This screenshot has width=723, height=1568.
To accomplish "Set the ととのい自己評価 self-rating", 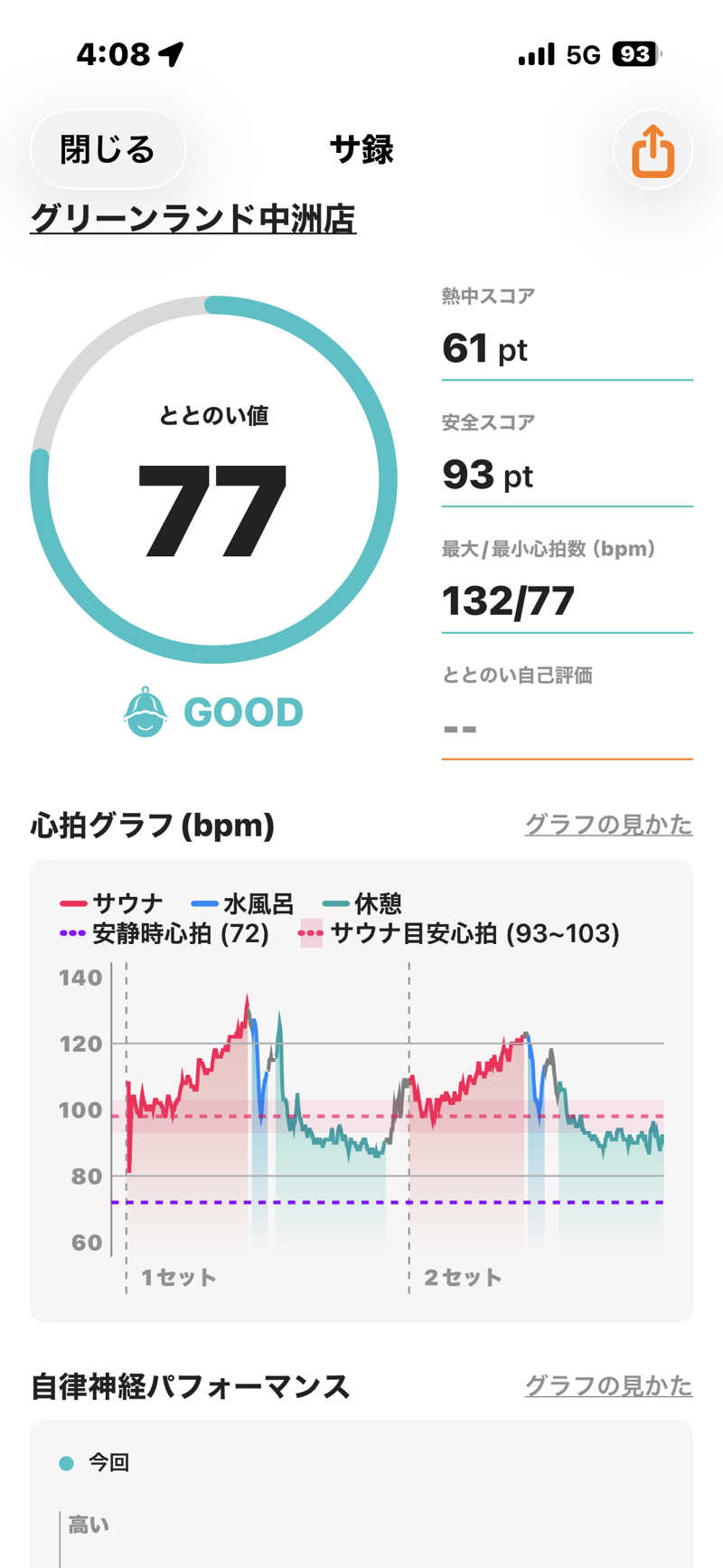I will pyautogui.click(x=567, y=727).
